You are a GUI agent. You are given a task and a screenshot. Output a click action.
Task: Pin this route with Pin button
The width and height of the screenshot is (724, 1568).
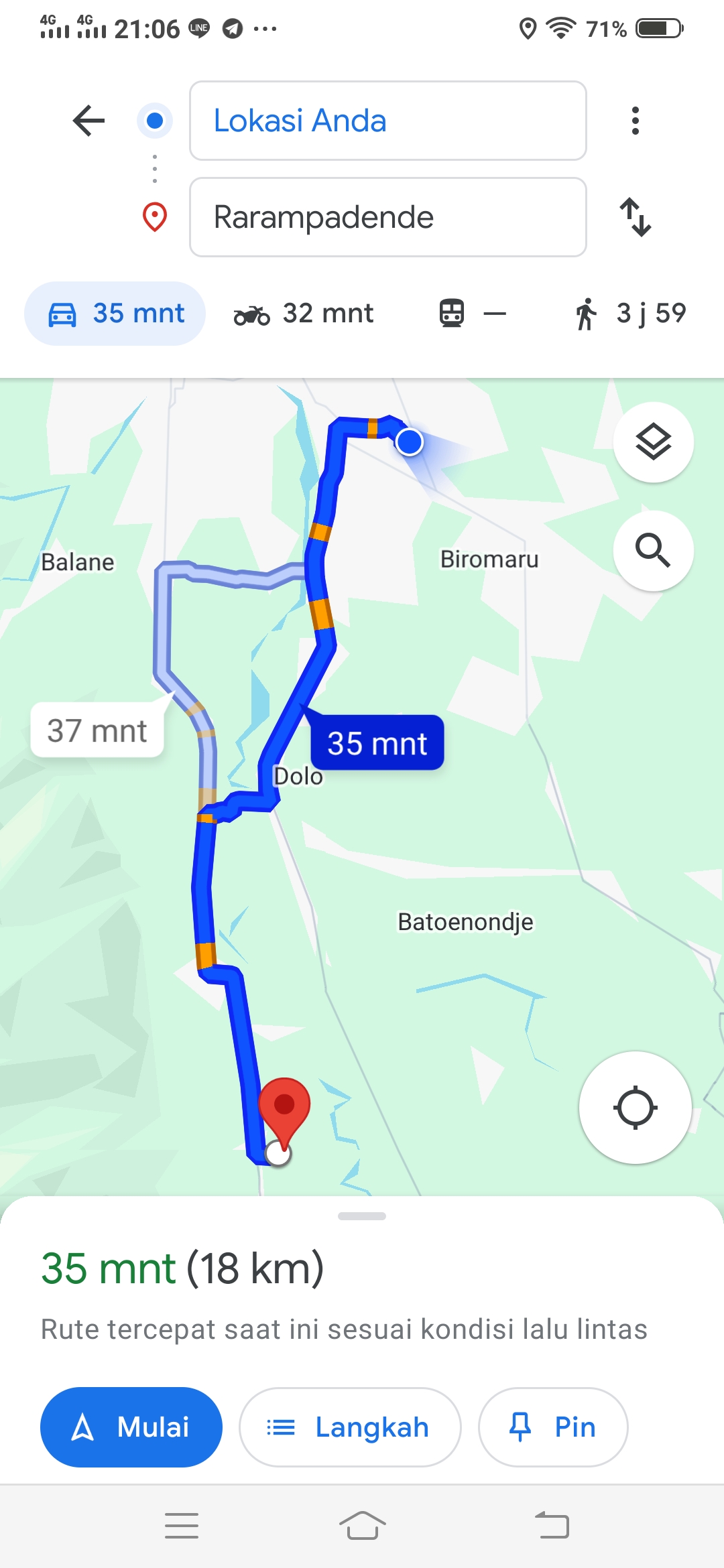point(553,1427)
